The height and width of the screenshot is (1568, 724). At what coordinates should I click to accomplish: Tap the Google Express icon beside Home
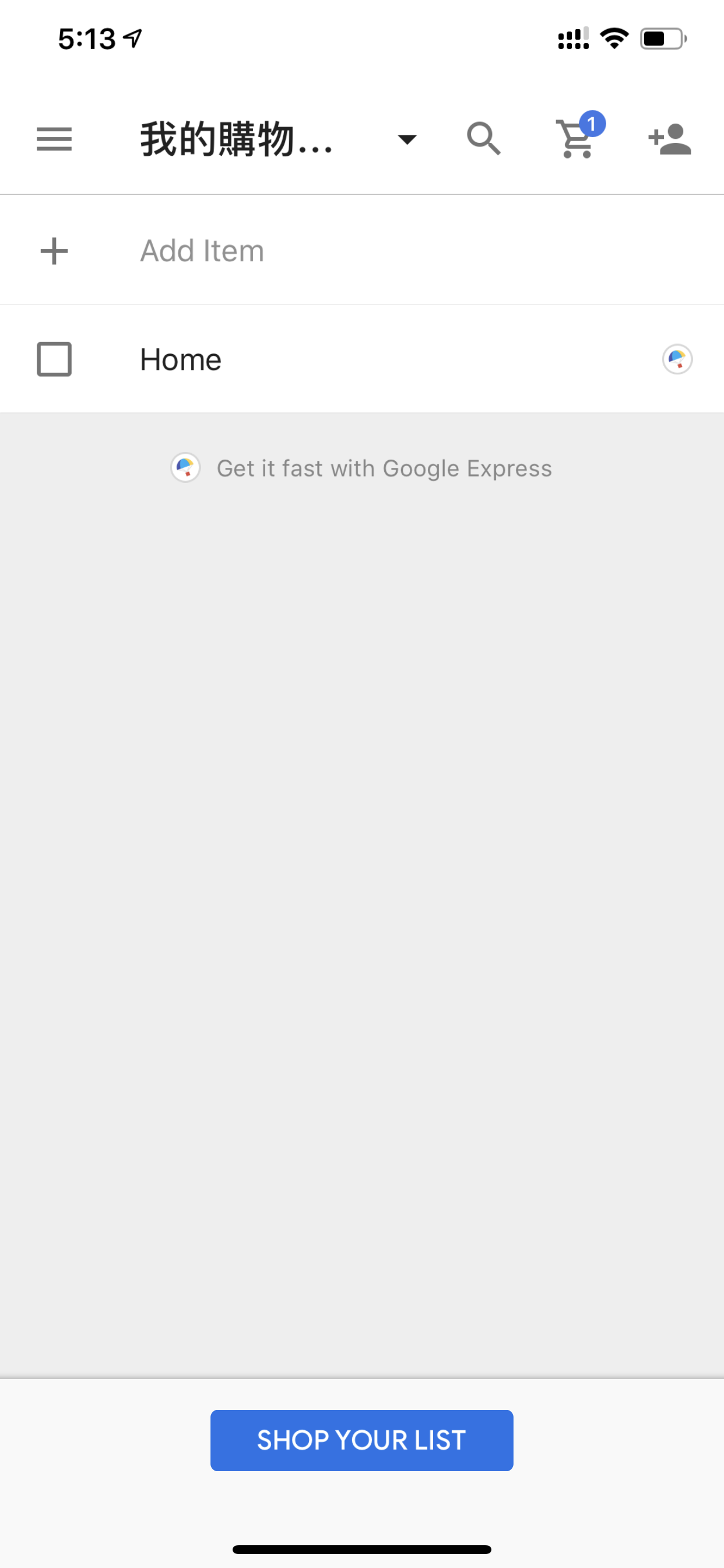click(677, 359)
